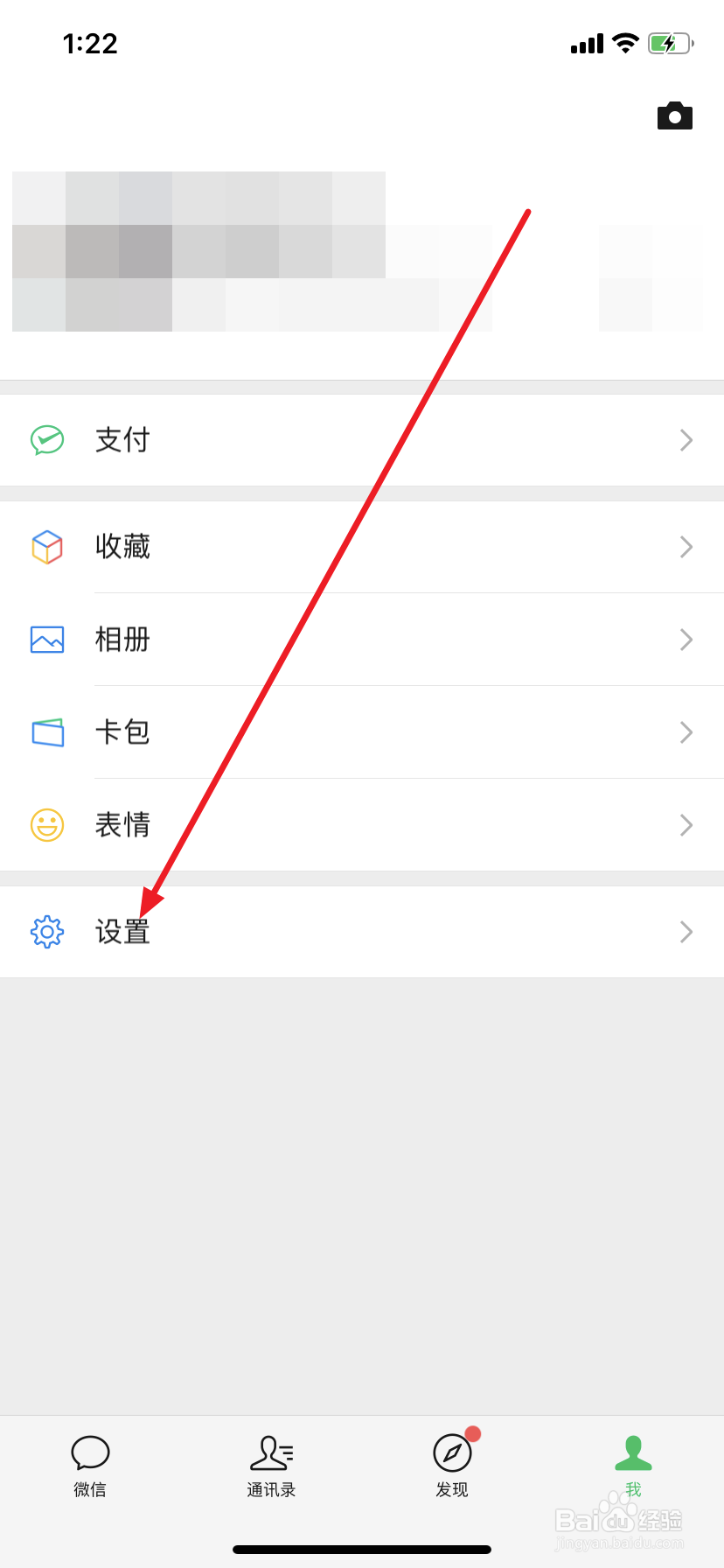The image size is (724, 1568).
Task: Select the 表情 sticker smiley icon
Action: click(x=46, y=825)
